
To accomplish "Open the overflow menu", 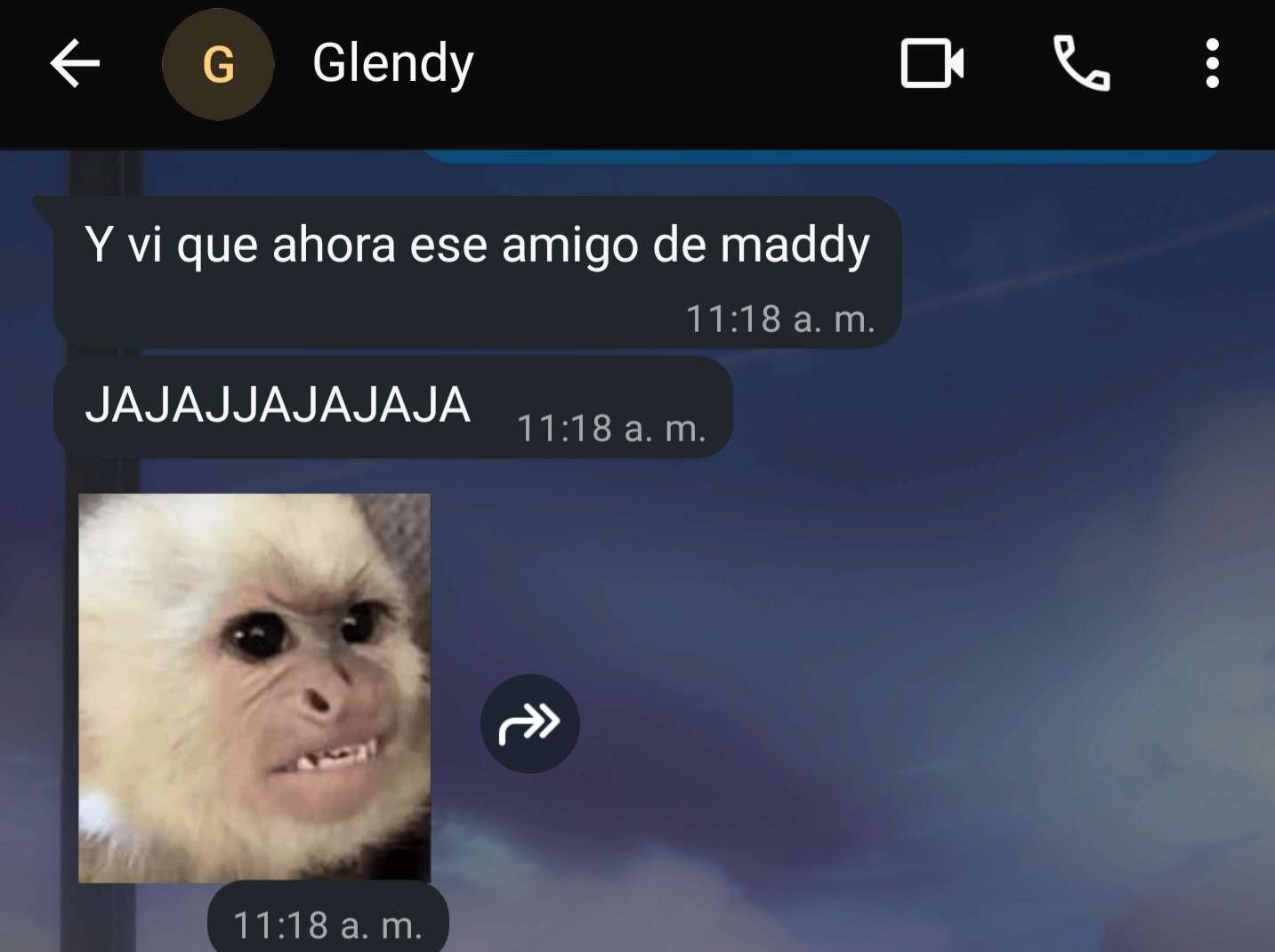I will (x=1211, y=64).
